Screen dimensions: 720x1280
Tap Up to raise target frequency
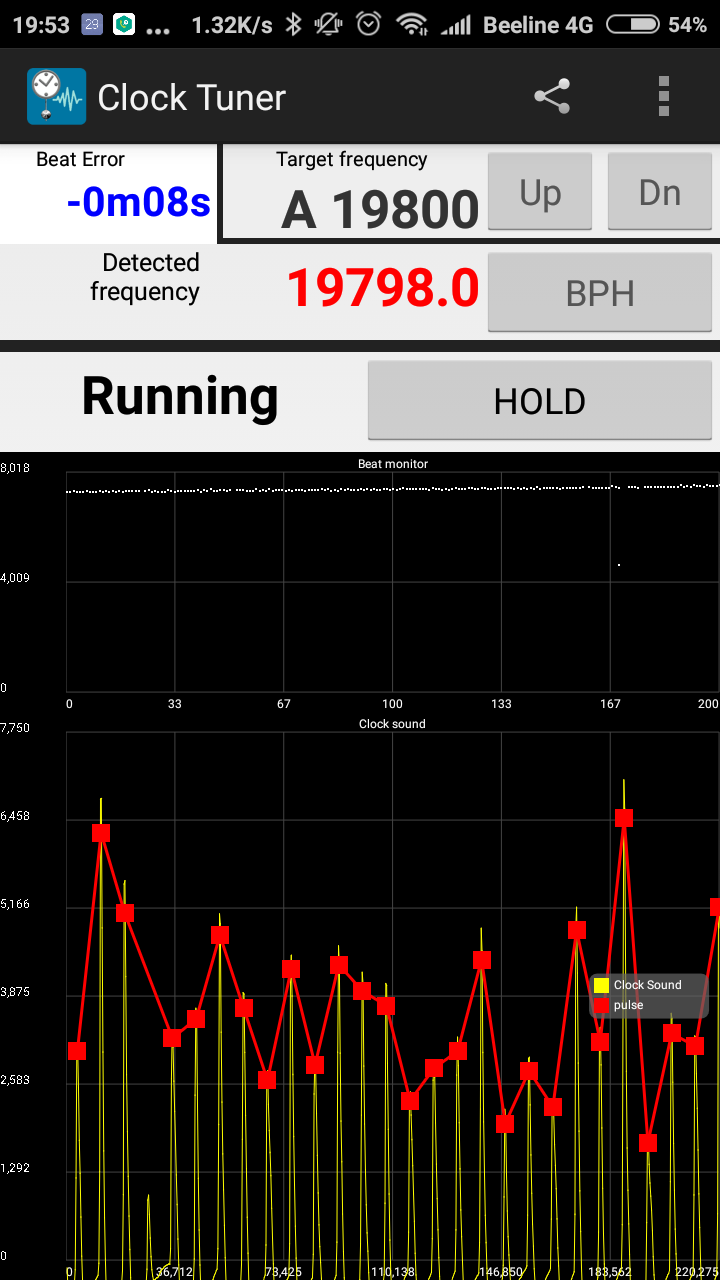coord(540,192)
